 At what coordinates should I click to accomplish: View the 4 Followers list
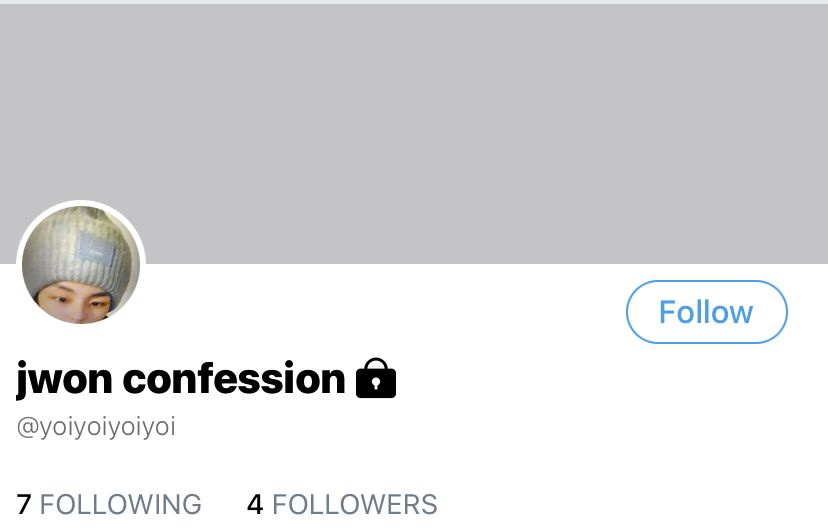342,504
